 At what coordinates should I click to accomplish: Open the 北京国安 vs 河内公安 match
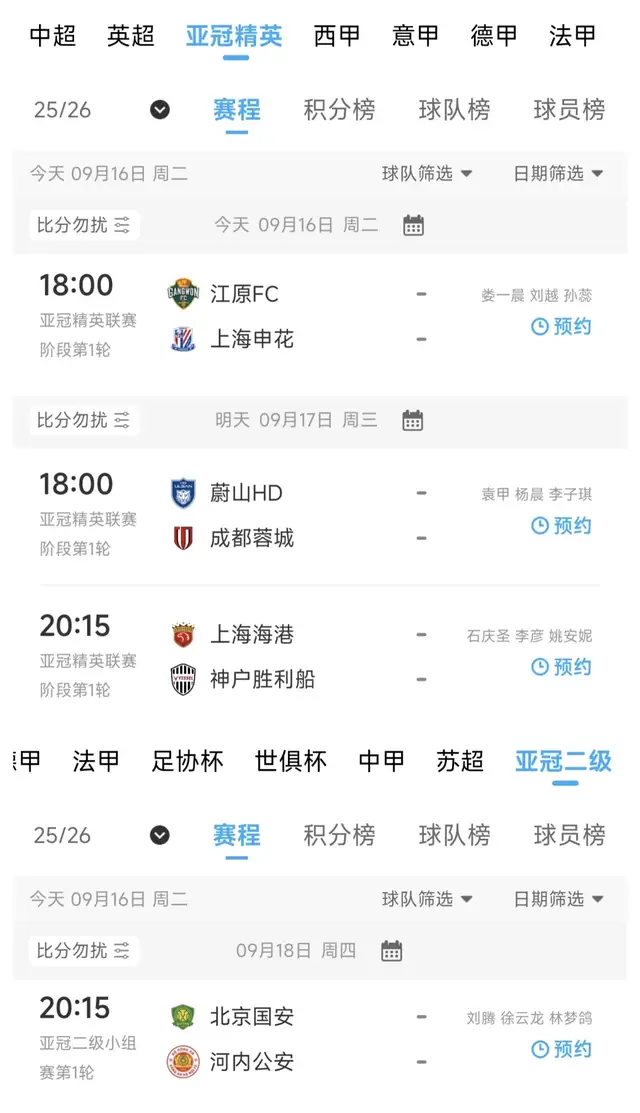click(x=252, y=1040)
